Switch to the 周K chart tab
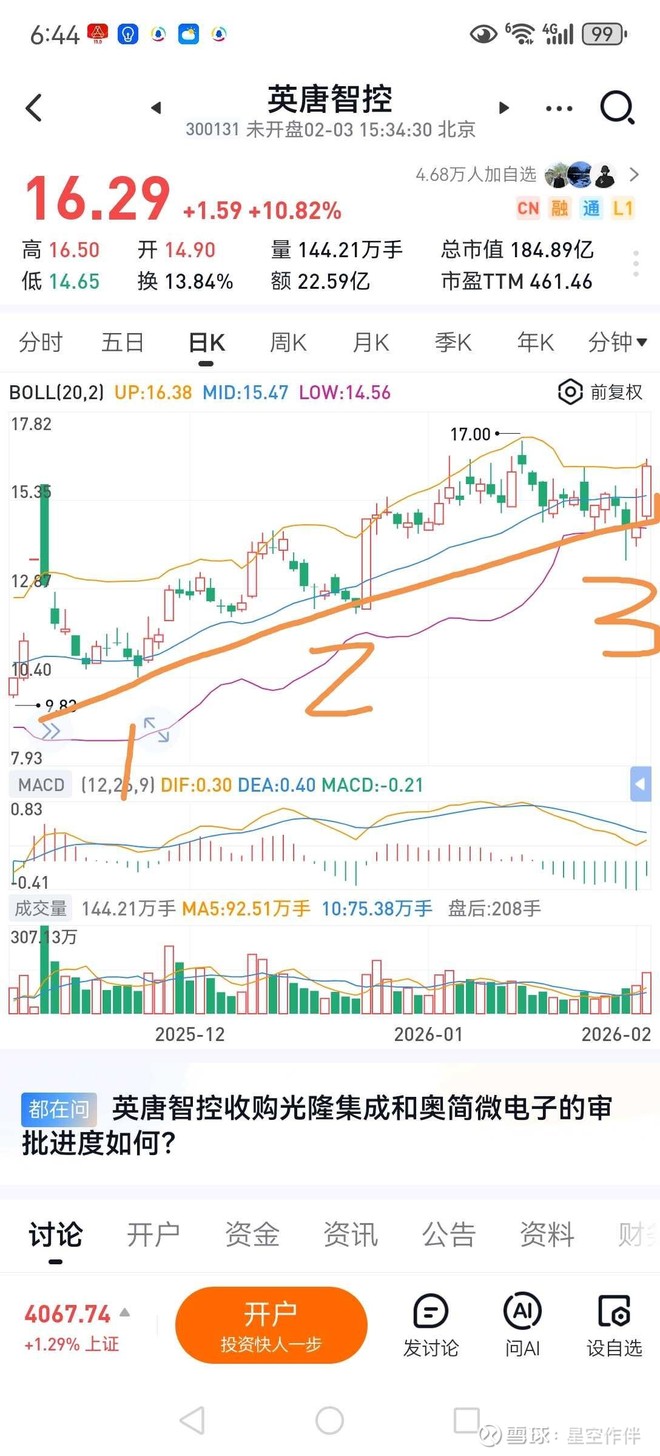 (x=288, y=343)
